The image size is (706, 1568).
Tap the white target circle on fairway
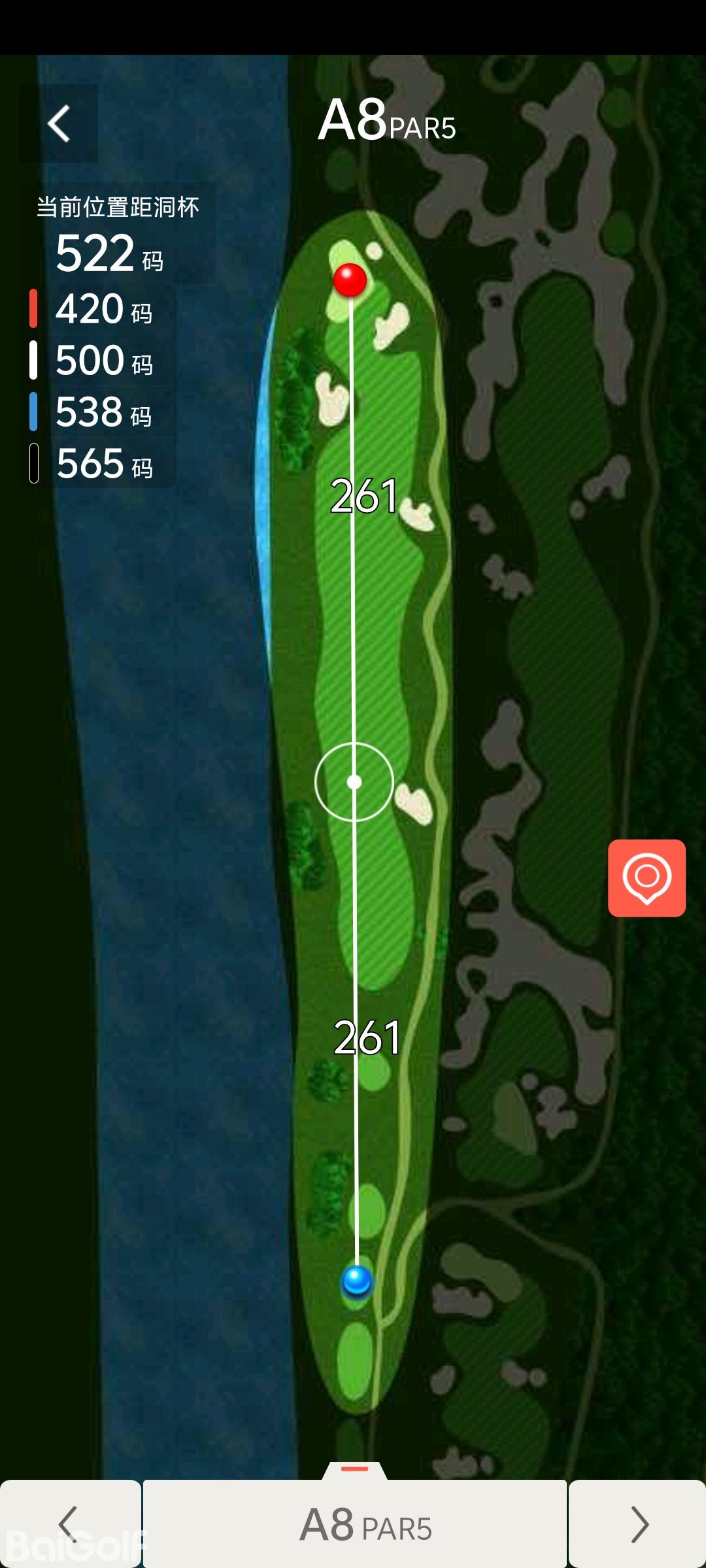pyautogui.click(x=354, y=781)
